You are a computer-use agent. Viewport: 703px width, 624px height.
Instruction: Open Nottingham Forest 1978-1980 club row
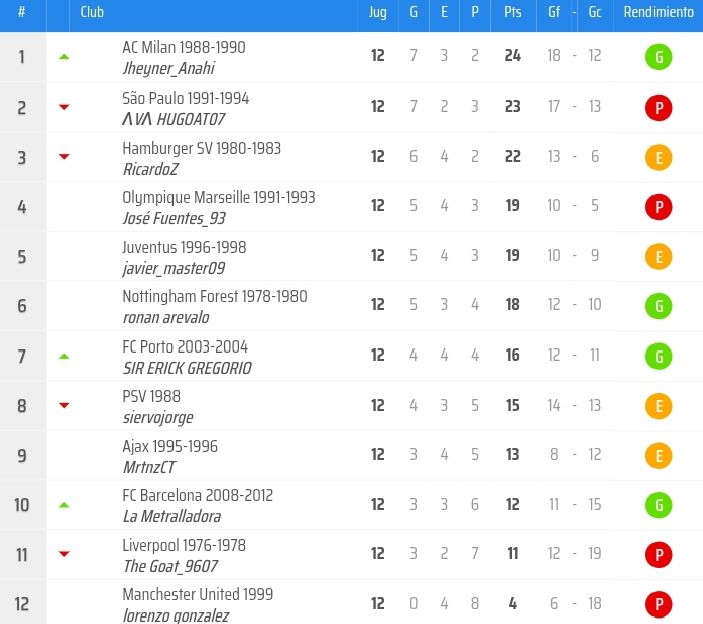pos(214,296)
